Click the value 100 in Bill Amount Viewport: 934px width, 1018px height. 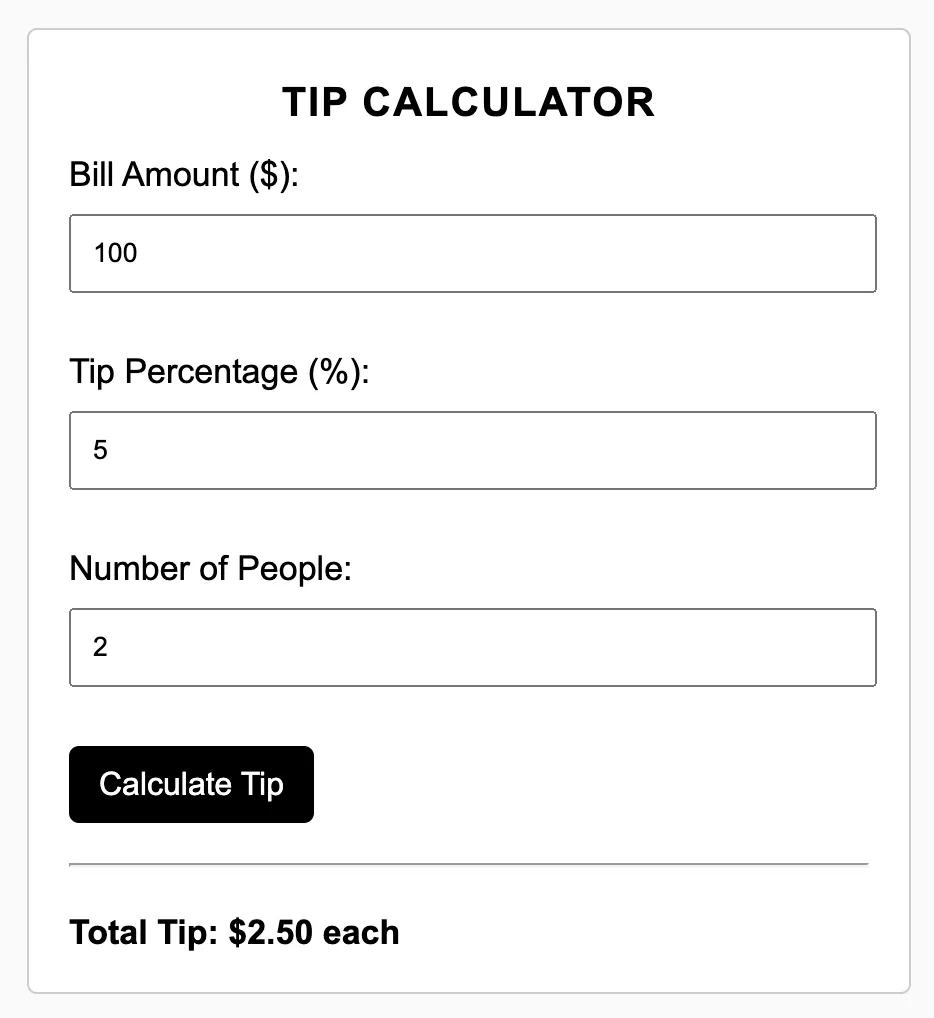(x=115, y=253)
